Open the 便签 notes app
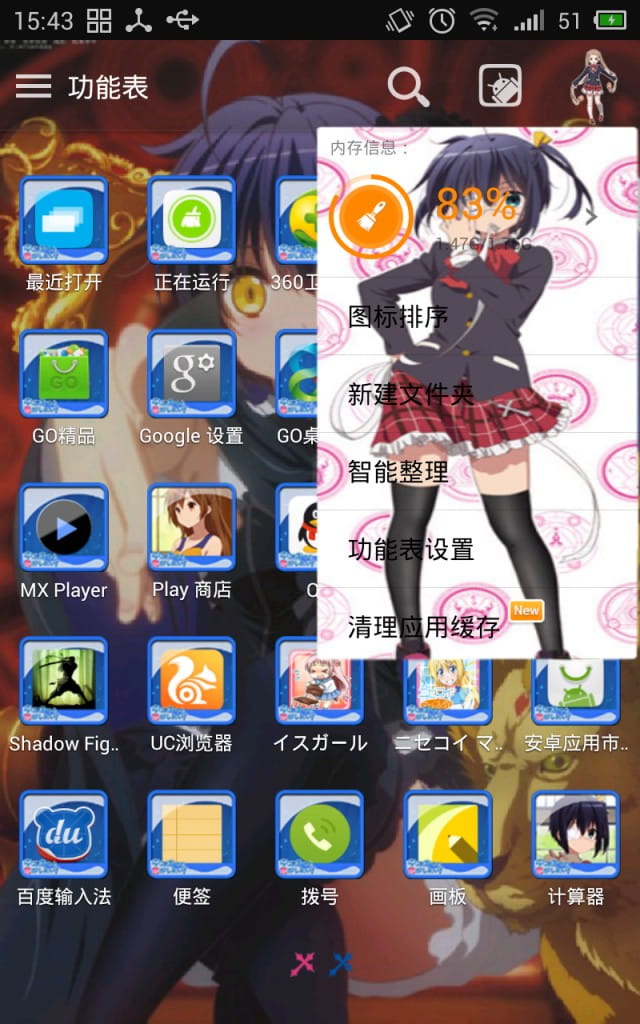Image resolution: width=640 pixels, height=1024 pixels. pos(191,835)
